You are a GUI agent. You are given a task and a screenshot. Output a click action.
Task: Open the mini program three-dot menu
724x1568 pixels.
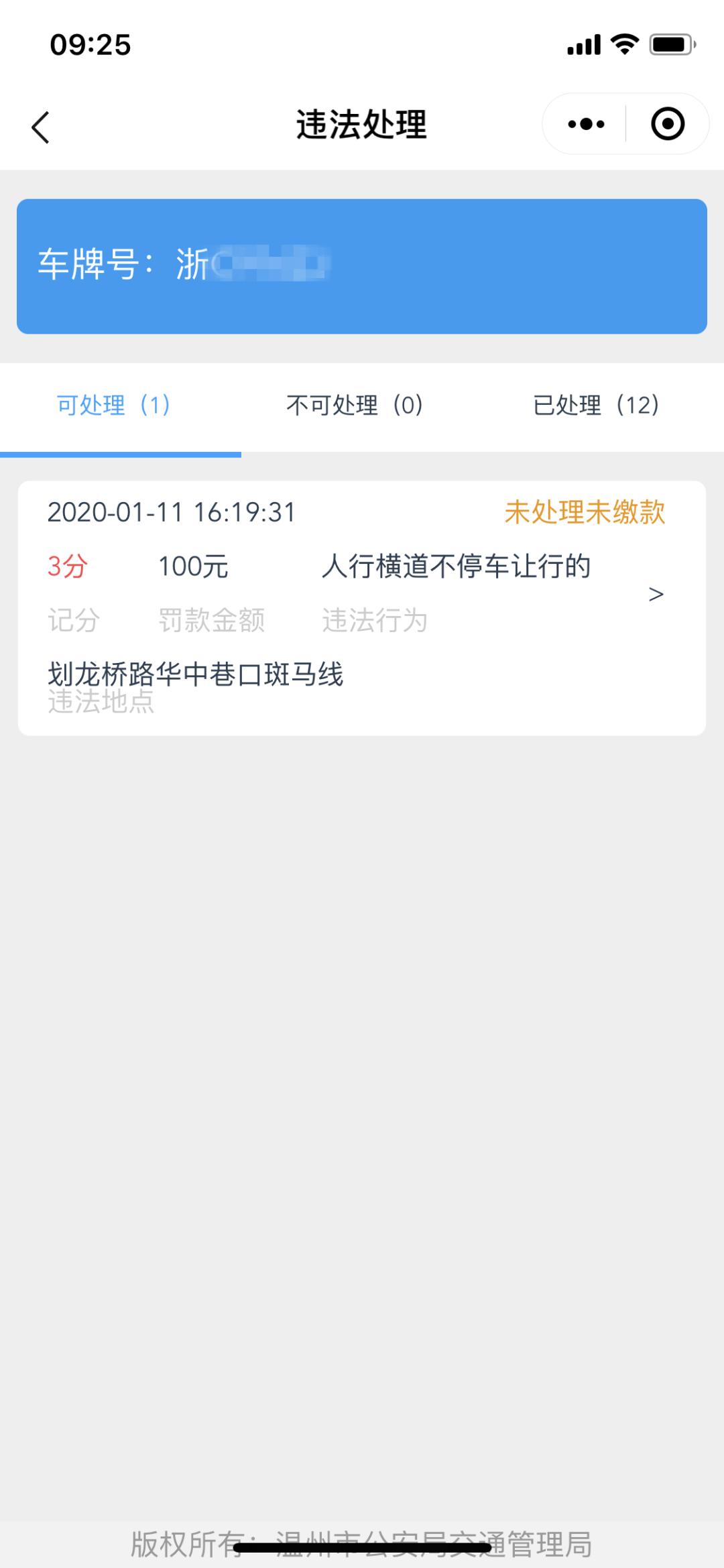click(x=586, y=124)
